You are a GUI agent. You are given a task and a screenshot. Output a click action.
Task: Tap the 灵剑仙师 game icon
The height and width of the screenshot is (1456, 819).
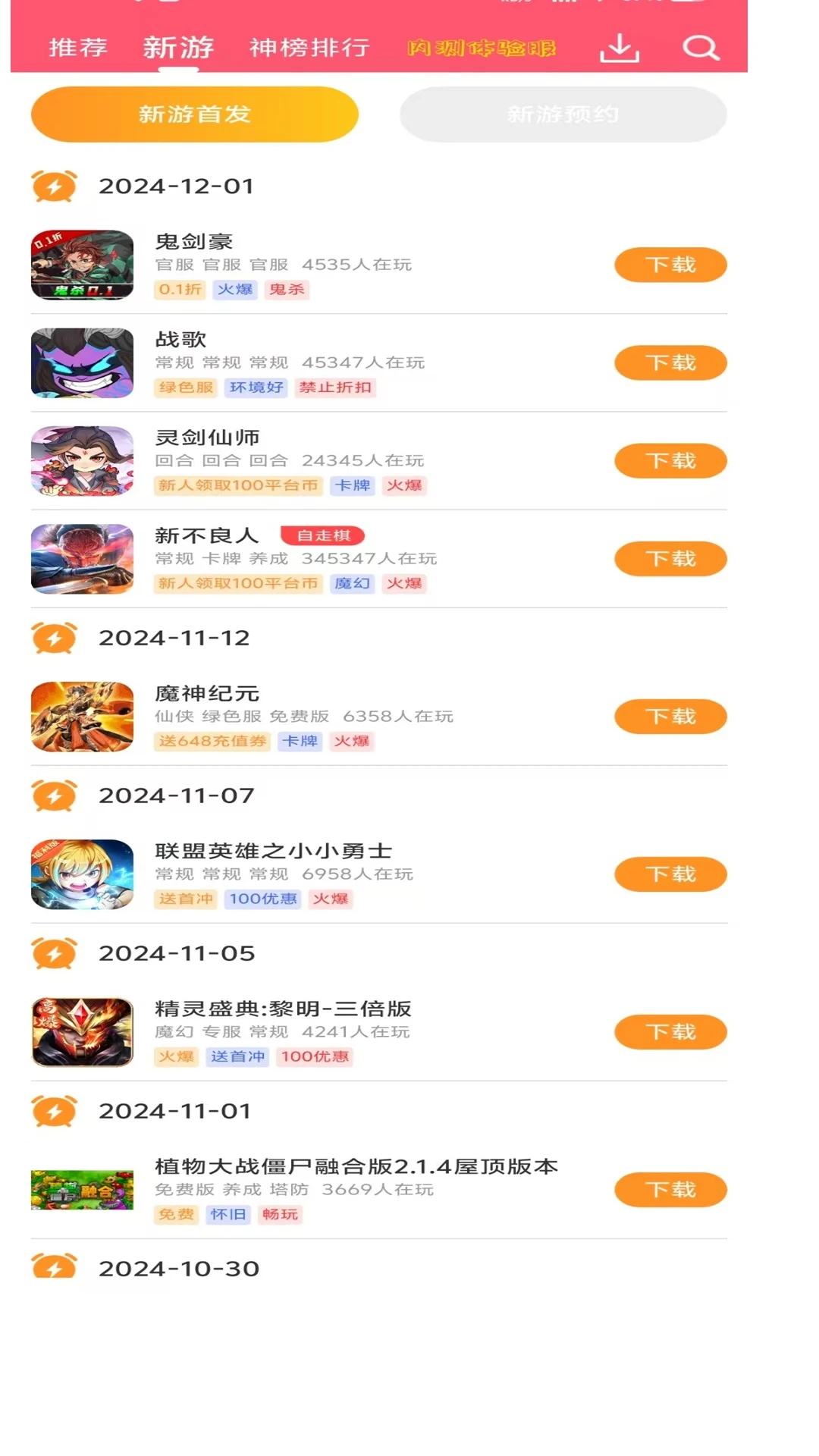(x=81, y=460)
